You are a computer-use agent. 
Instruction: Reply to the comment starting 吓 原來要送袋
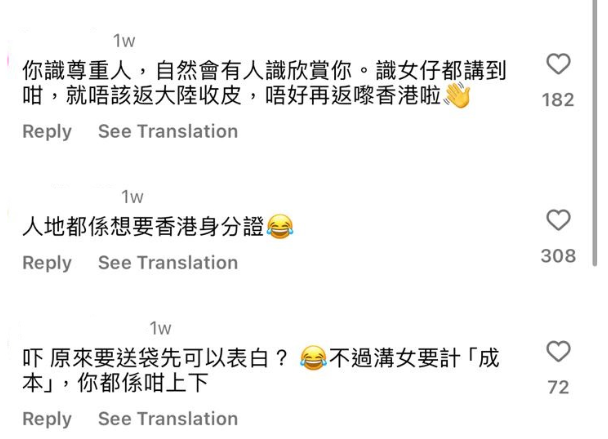[47, 419]
